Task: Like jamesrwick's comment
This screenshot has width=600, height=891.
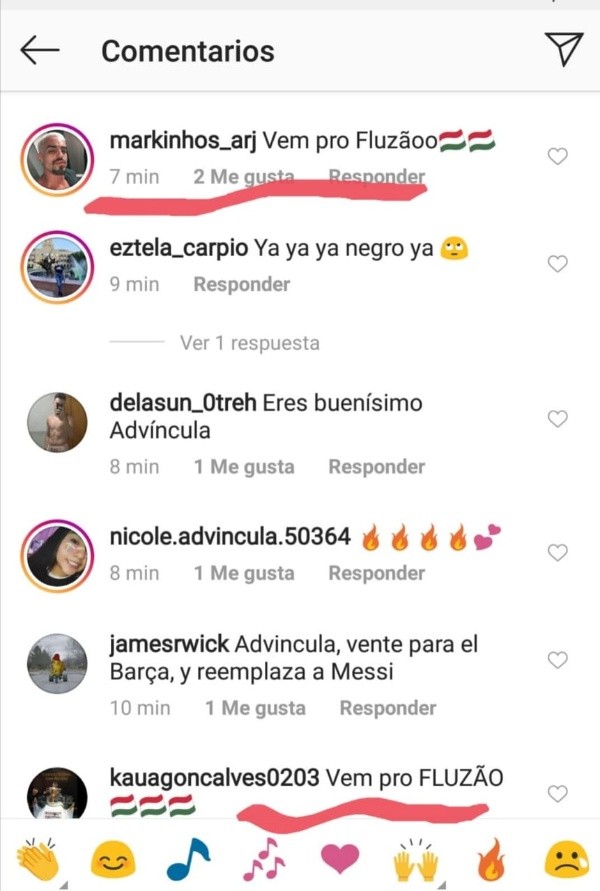Action: 558,660
